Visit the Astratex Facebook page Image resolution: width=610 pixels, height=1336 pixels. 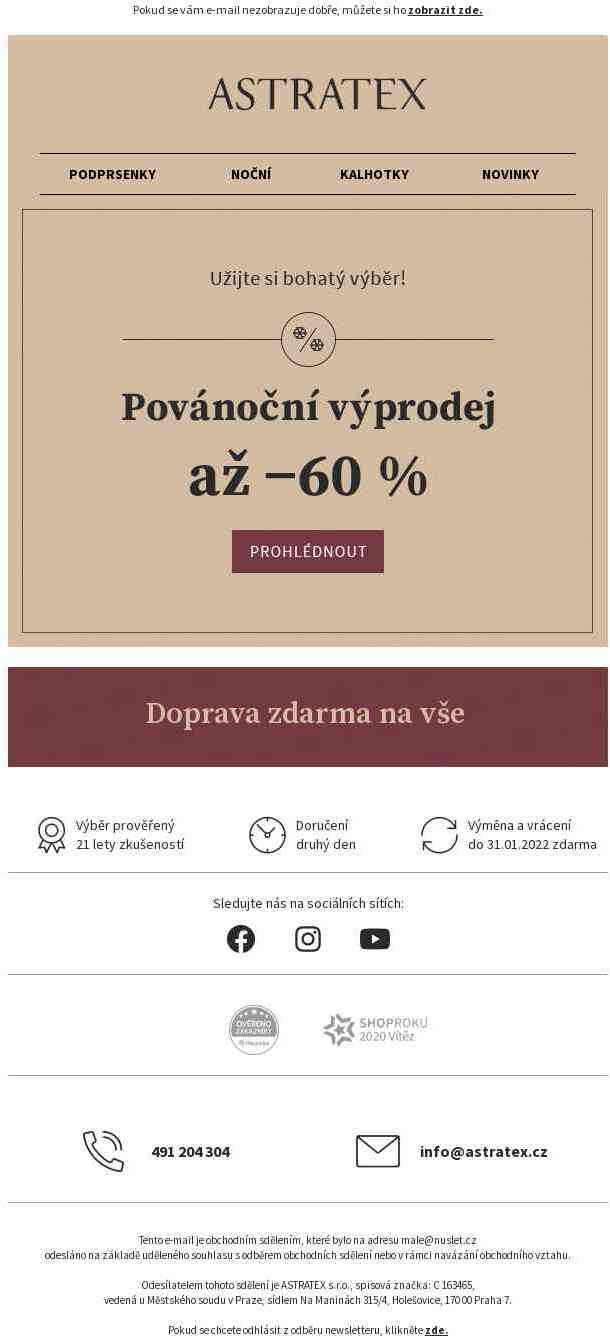[x=241, y=939]
